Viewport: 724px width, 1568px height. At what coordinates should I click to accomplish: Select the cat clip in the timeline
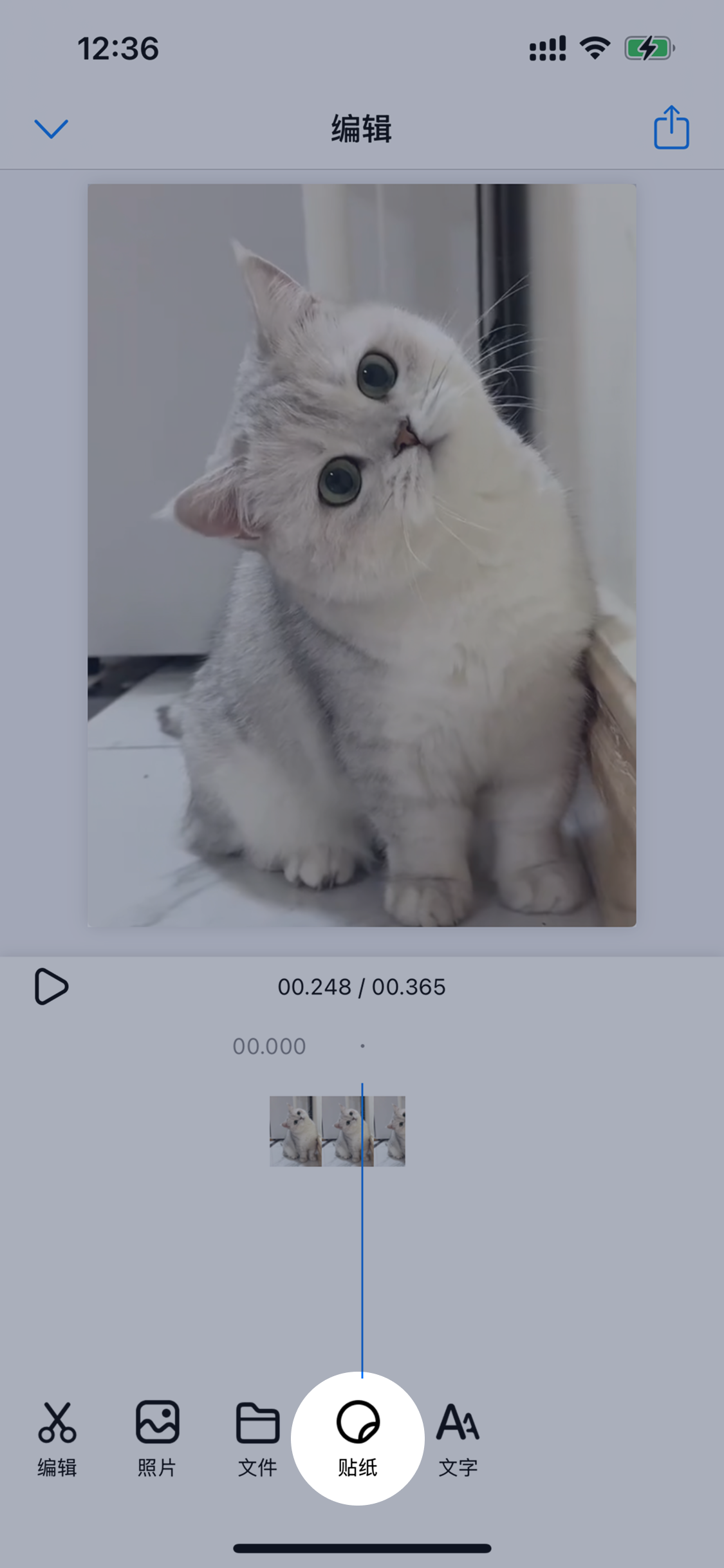coord(337,1131)
